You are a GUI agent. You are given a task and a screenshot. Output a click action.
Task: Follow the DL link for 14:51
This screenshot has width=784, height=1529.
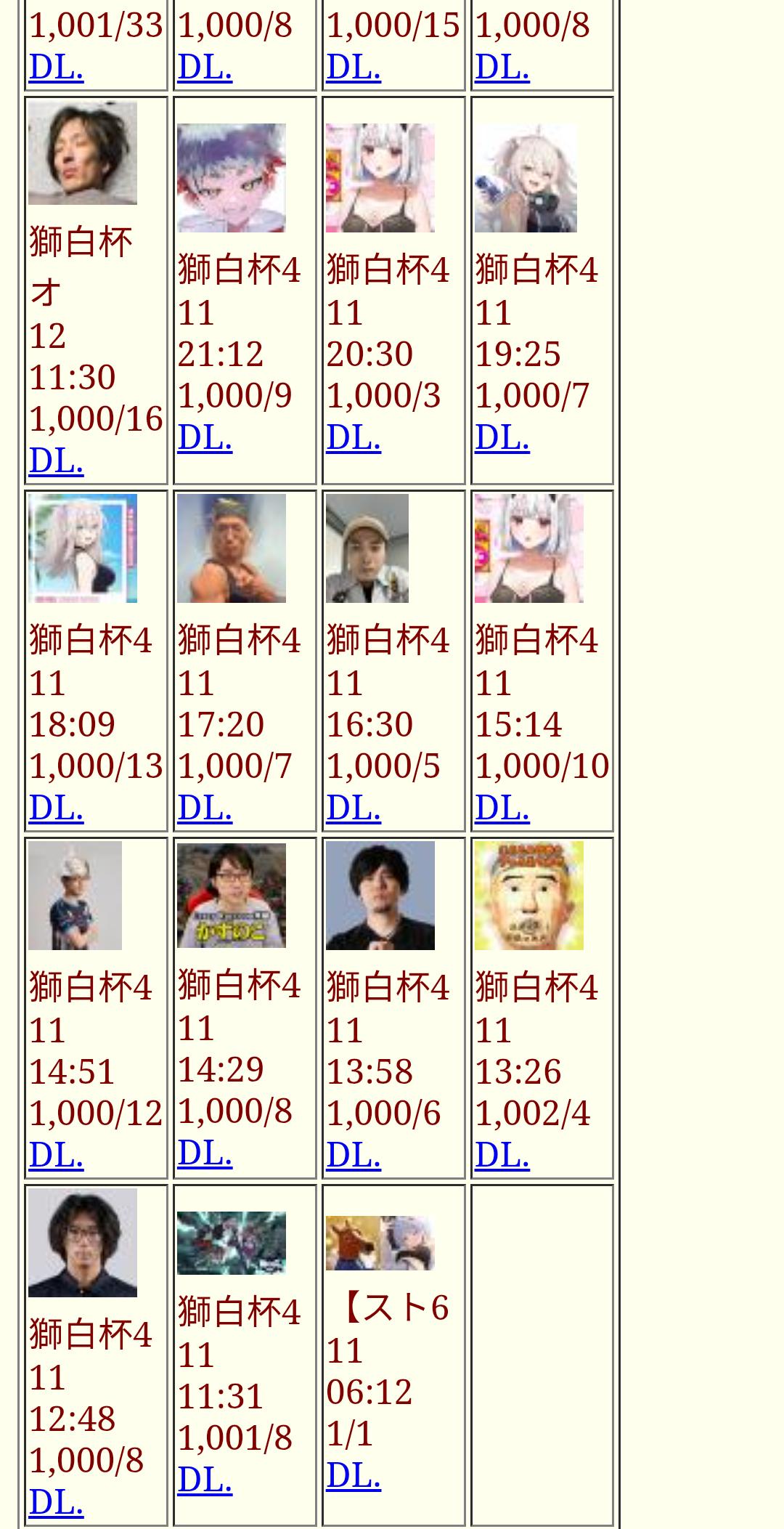[x=56, y=1155]
